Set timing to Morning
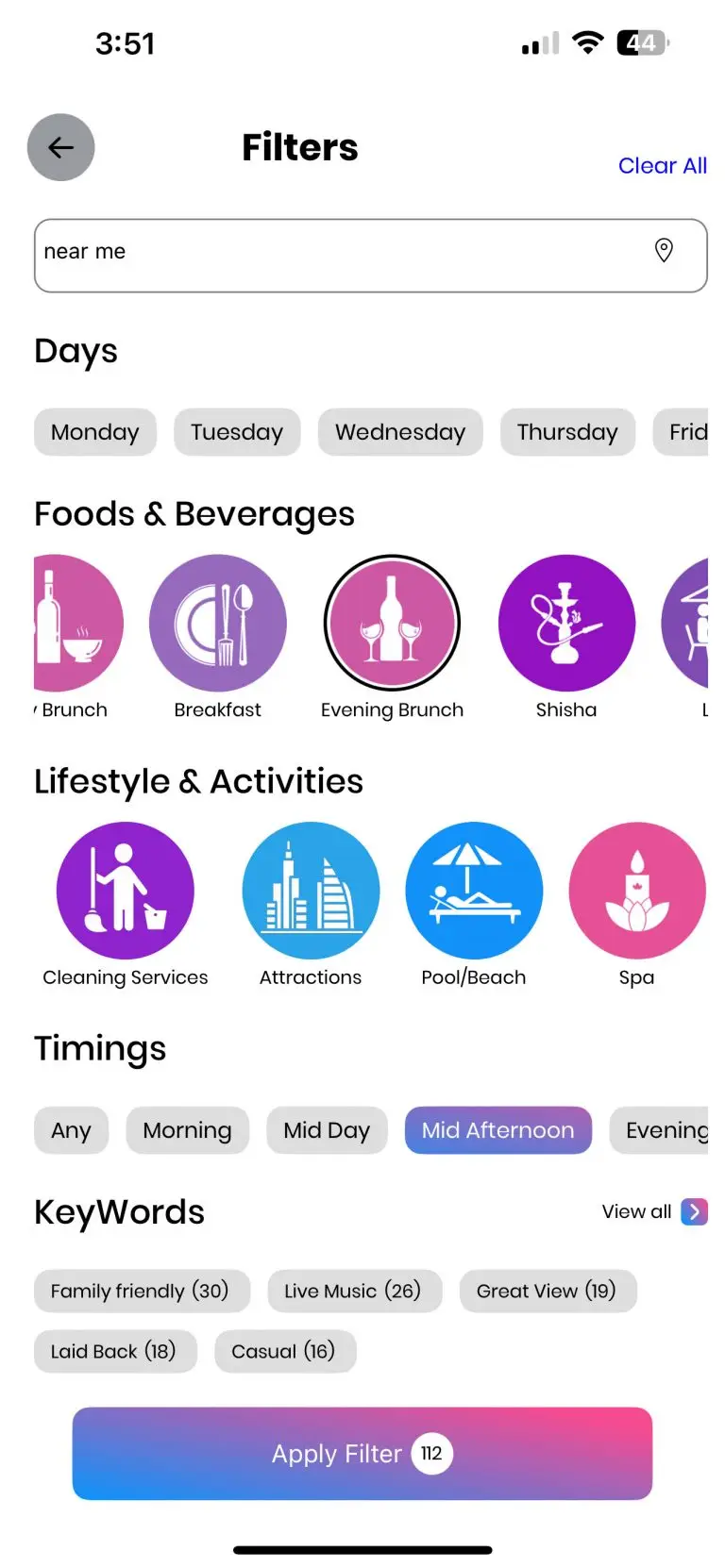The height and width of the screenshot is (1568, 725). tap(187, 1130)
